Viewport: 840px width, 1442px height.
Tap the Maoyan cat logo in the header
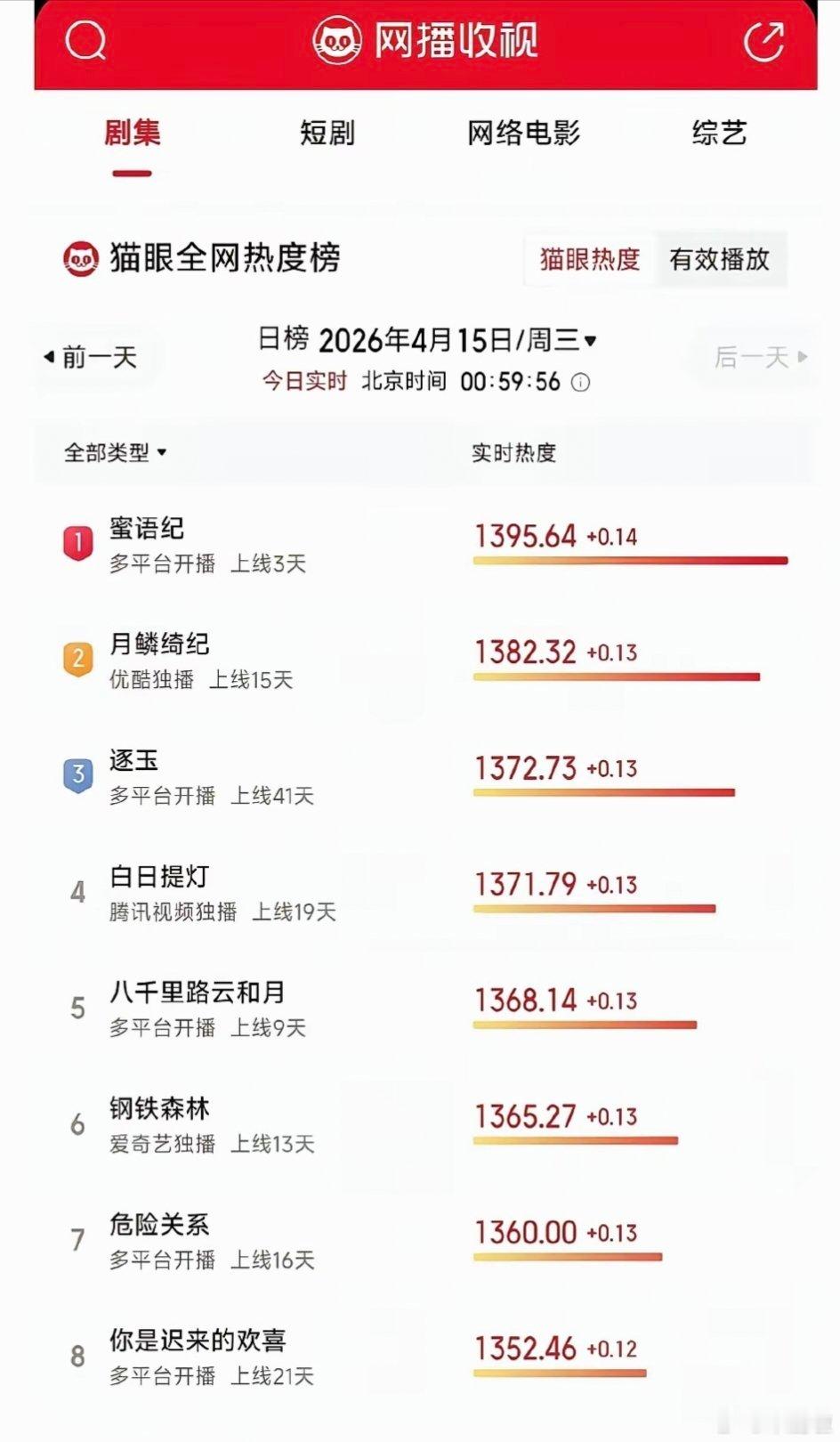pyautogui.click(x=335, y=39)
